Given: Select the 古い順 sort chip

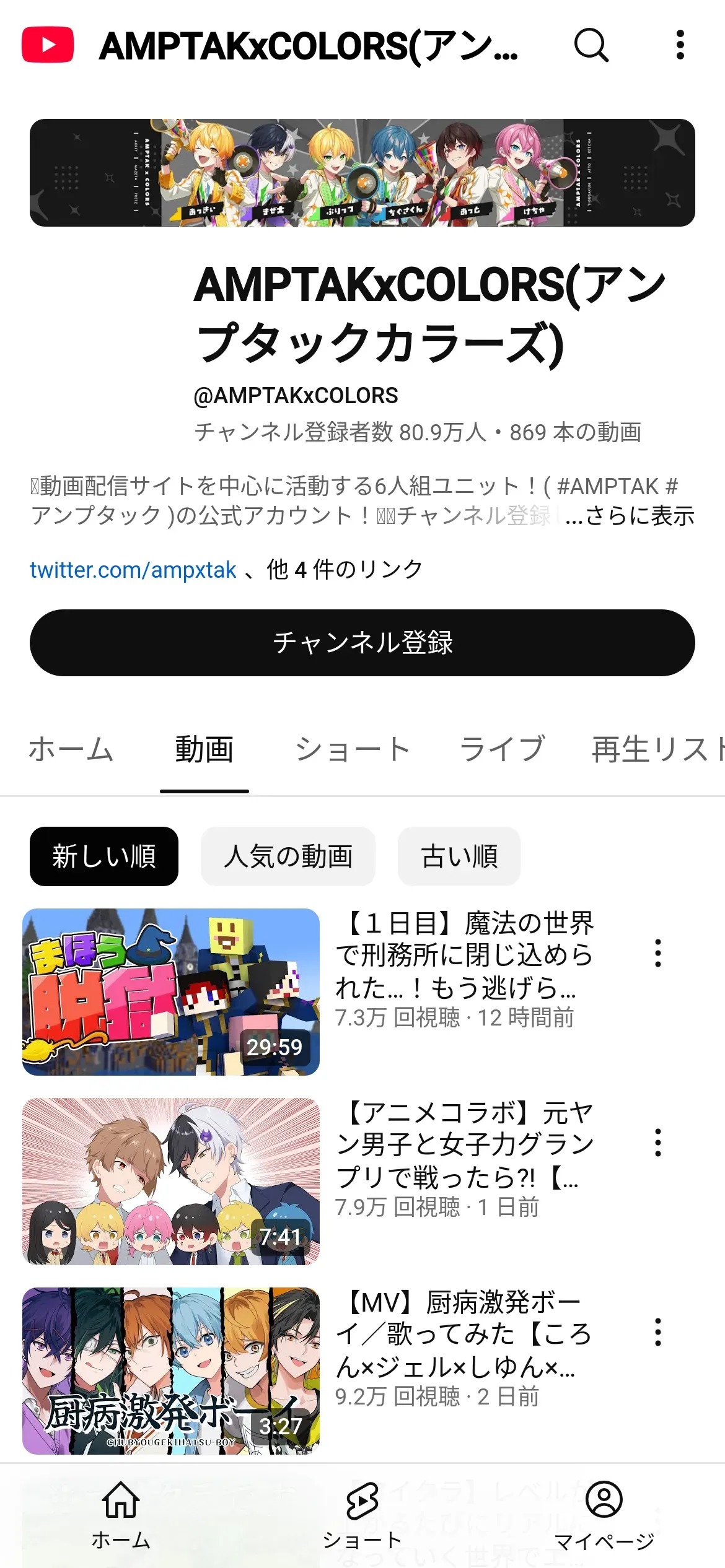Looking at the screenshot, I should coord(459,856).
